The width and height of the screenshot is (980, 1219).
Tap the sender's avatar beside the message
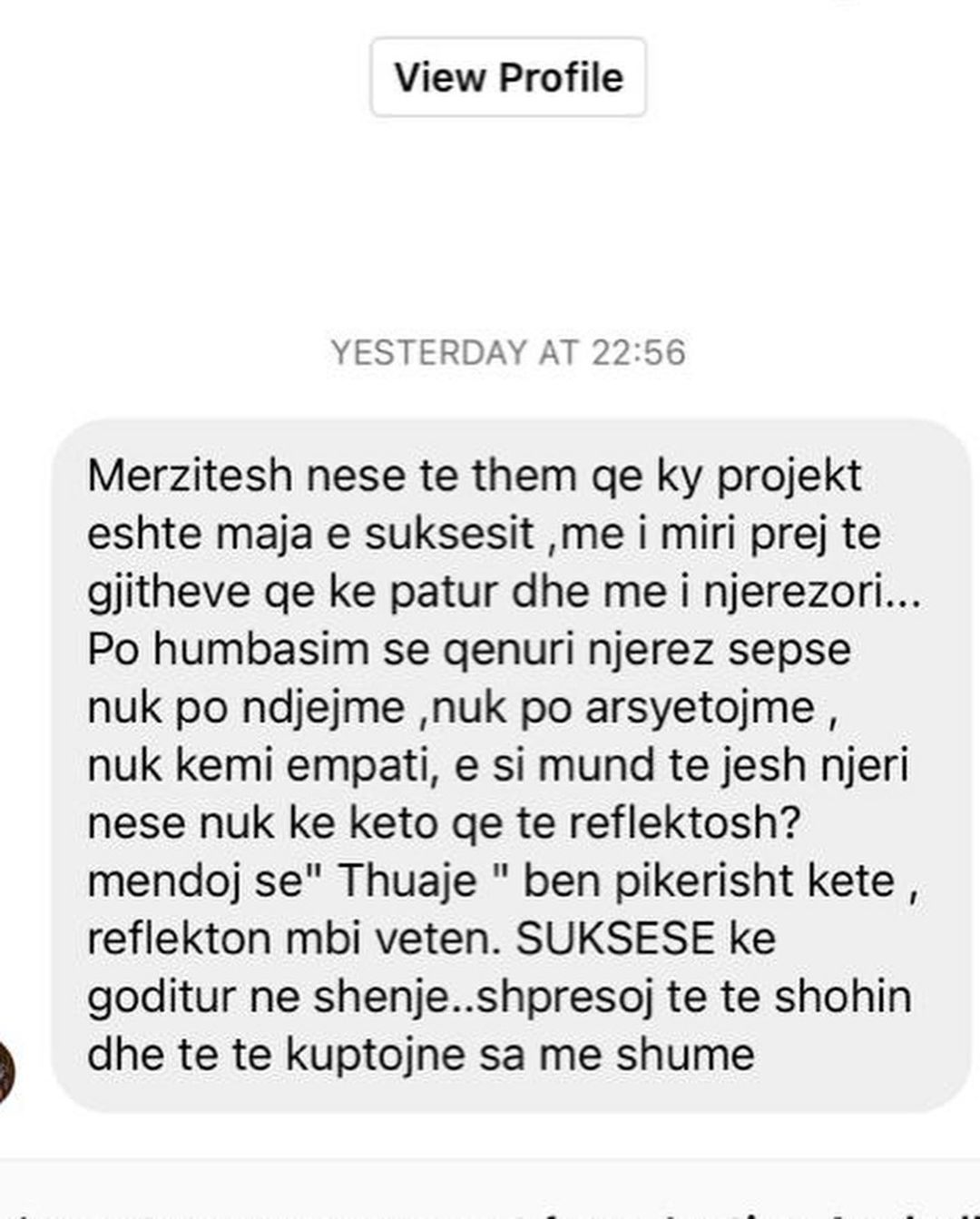point(5,1073)
